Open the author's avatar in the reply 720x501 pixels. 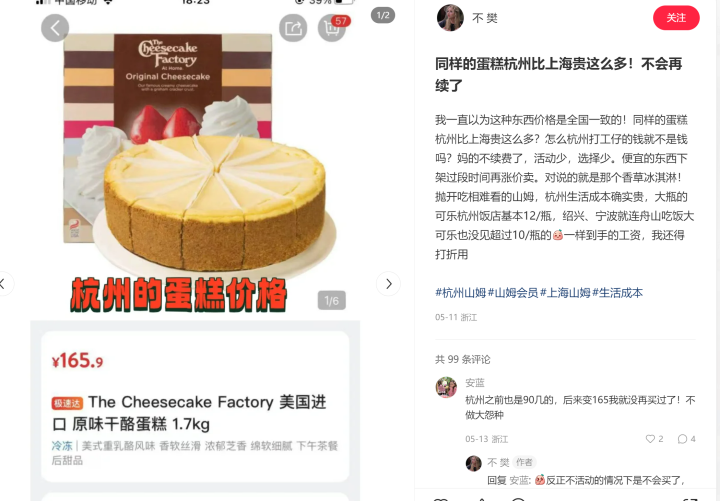pos(474,463)
